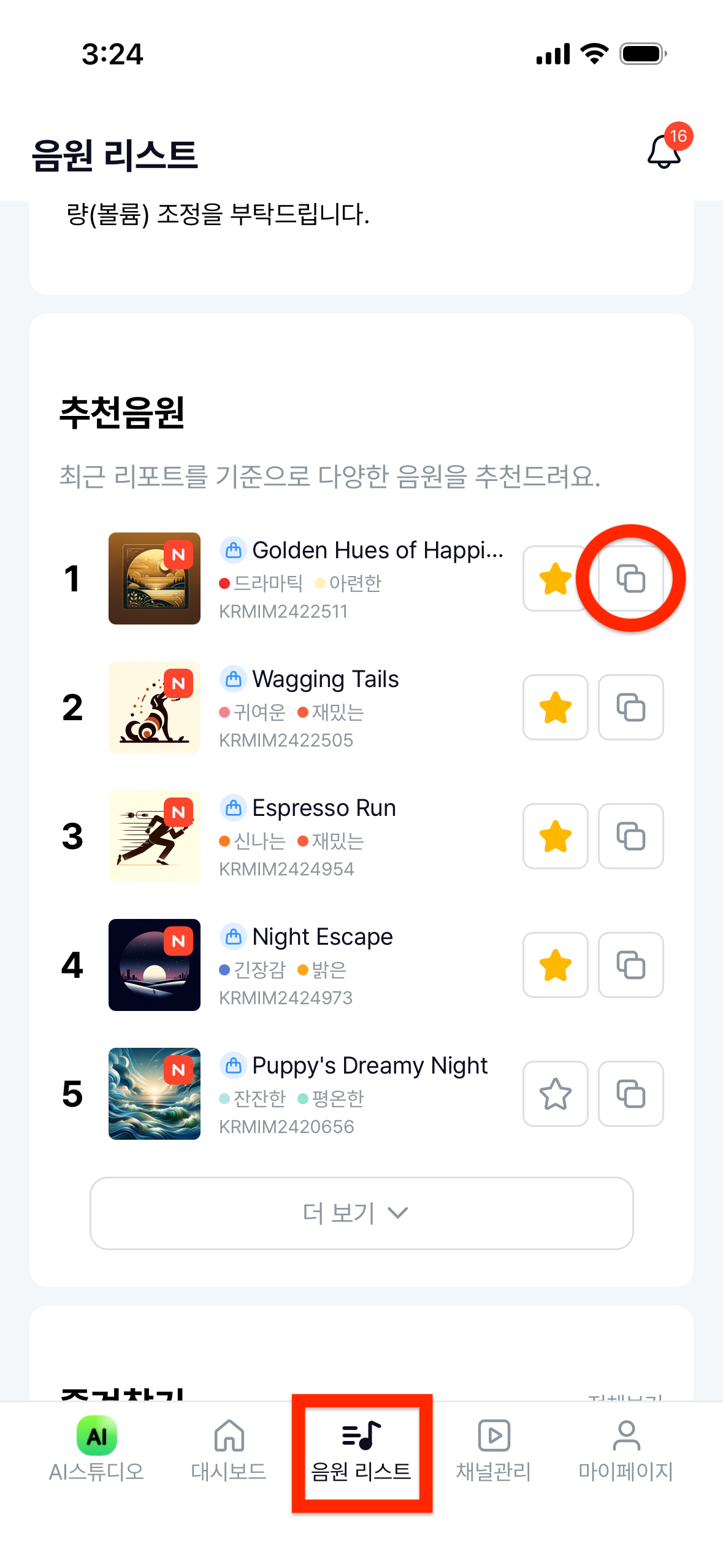Image resolution: width=723 pixels, height=1568 pixels.
Task: Click the copy icon for Golden Hues of Happiness
Action: click(x=631, y=578)
